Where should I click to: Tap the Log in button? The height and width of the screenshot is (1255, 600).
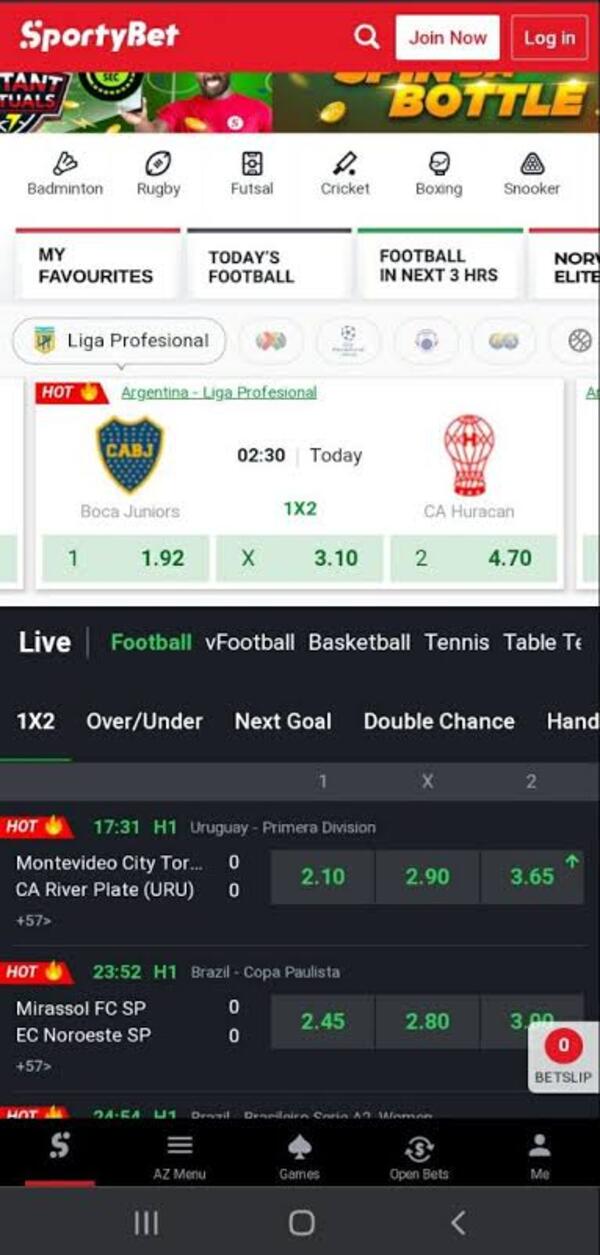click(x=549, y=38)
